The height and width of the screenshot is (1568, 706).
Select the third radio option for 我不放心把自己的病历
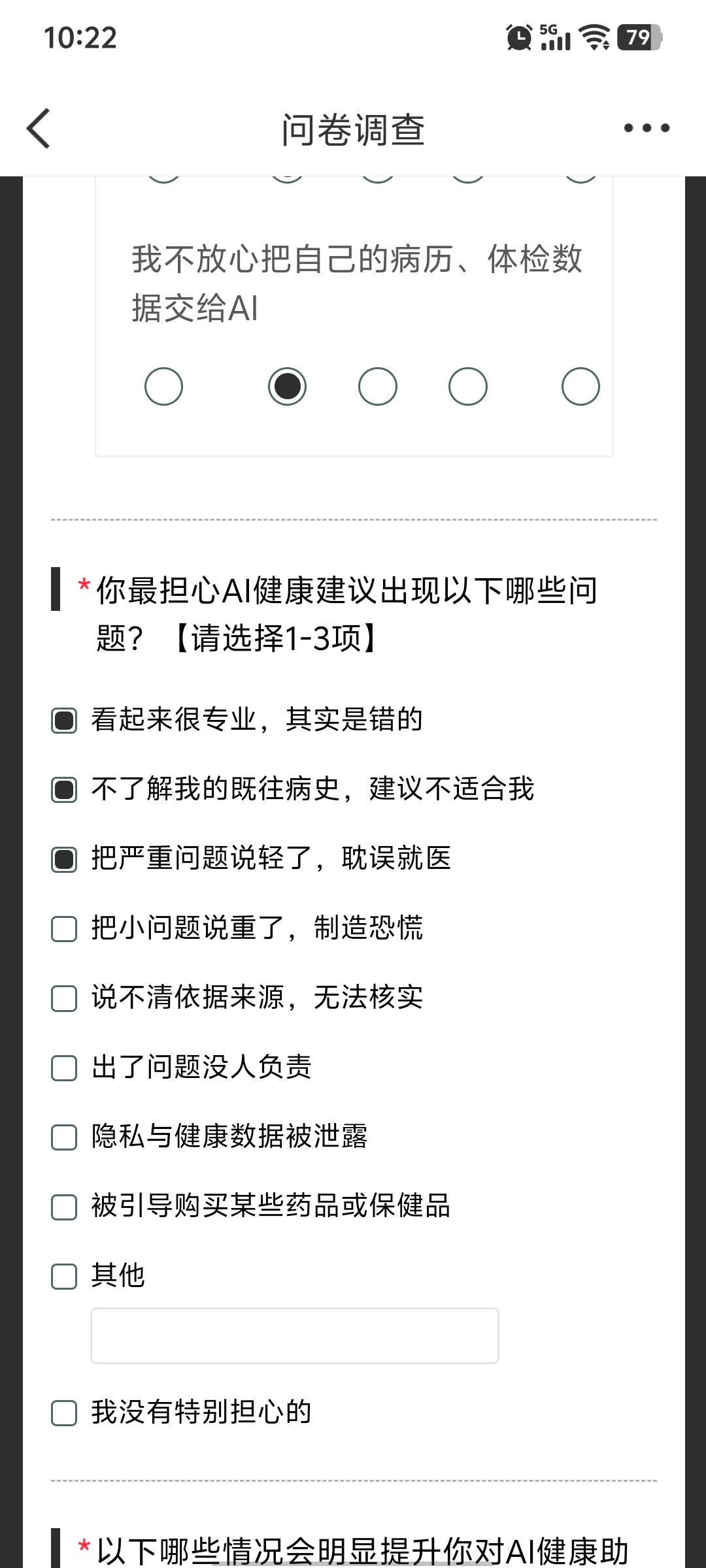(378, 386)
